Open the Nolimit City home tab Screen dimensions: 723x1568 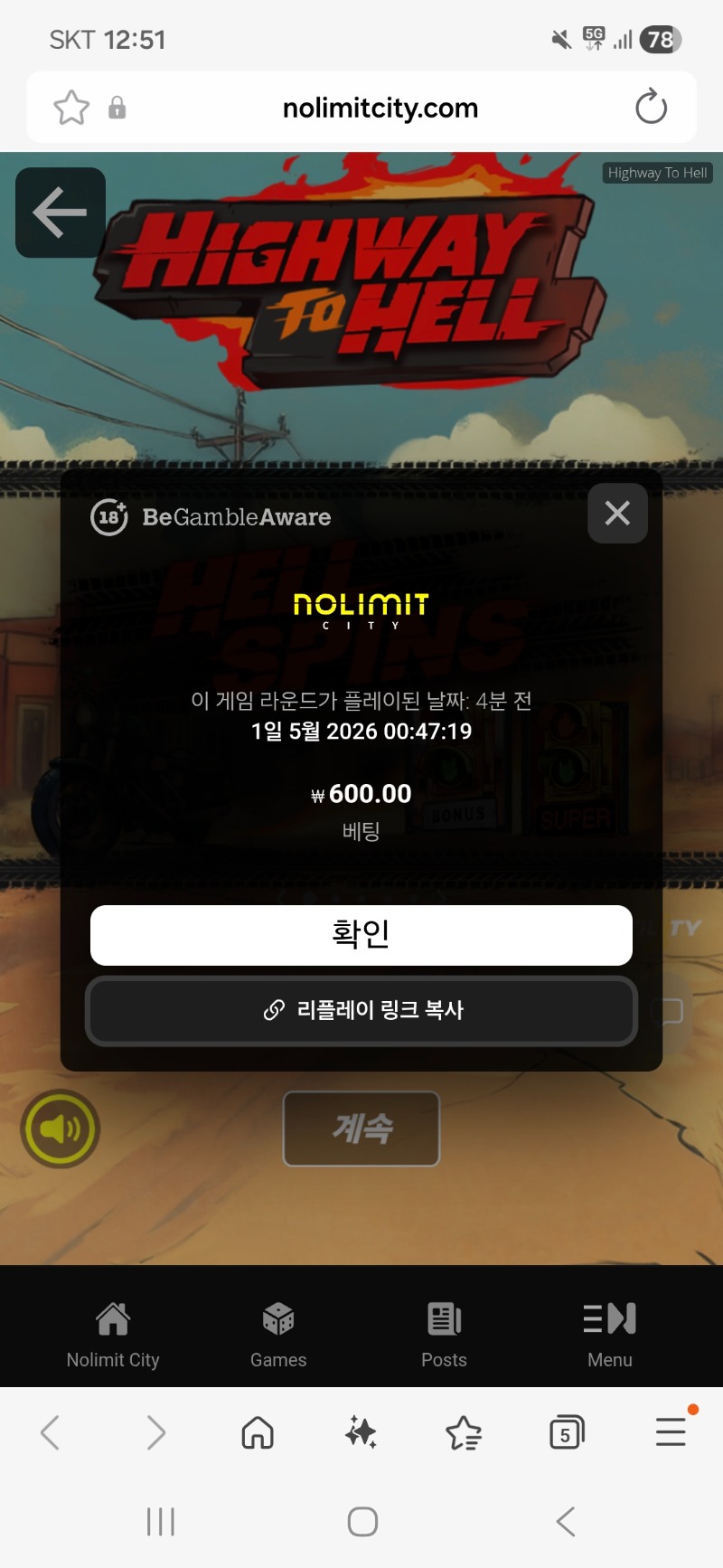[113, 1335]
